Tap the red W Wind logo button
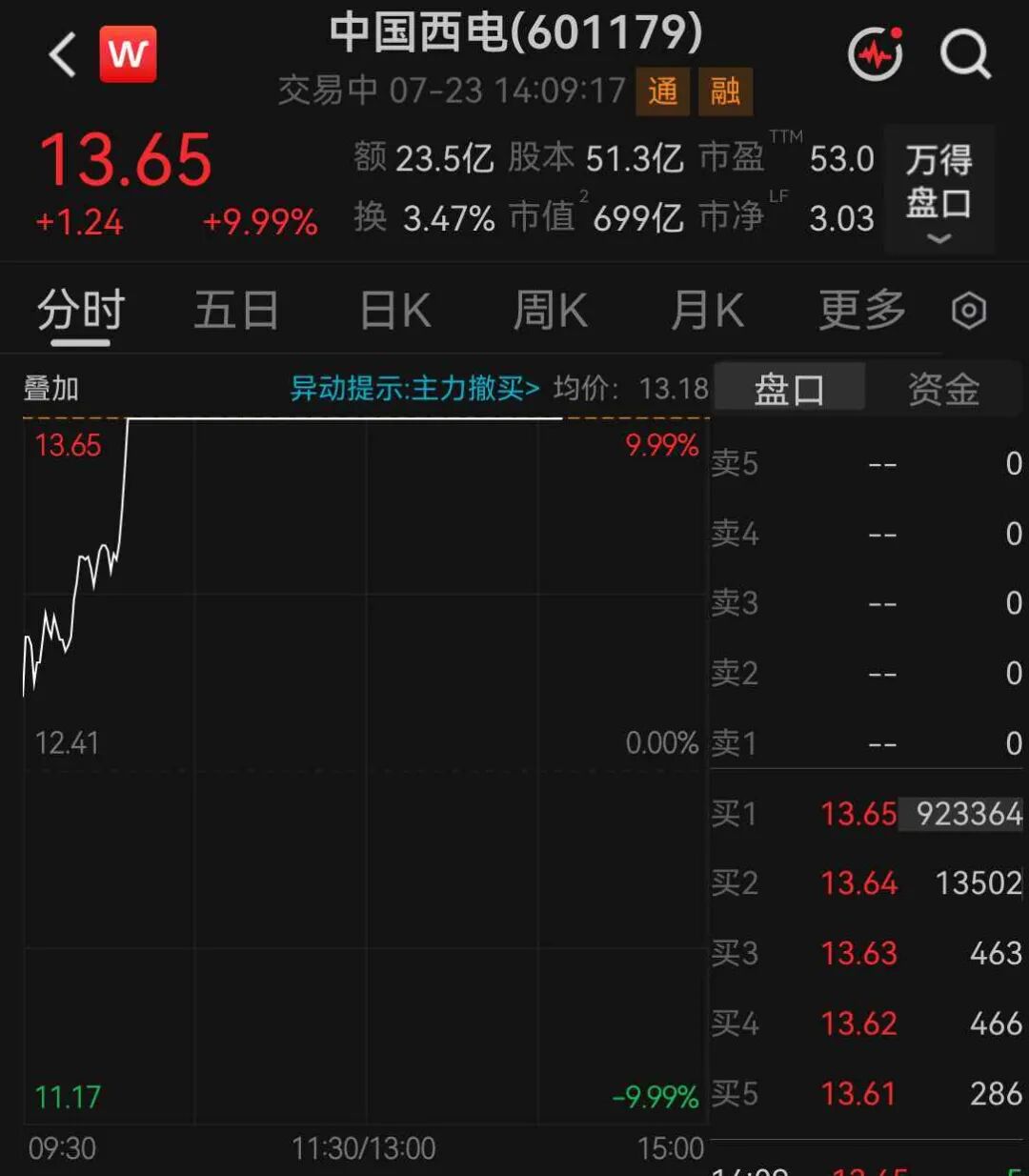This screenshot has width=1029, height=1176. point(128,54)
